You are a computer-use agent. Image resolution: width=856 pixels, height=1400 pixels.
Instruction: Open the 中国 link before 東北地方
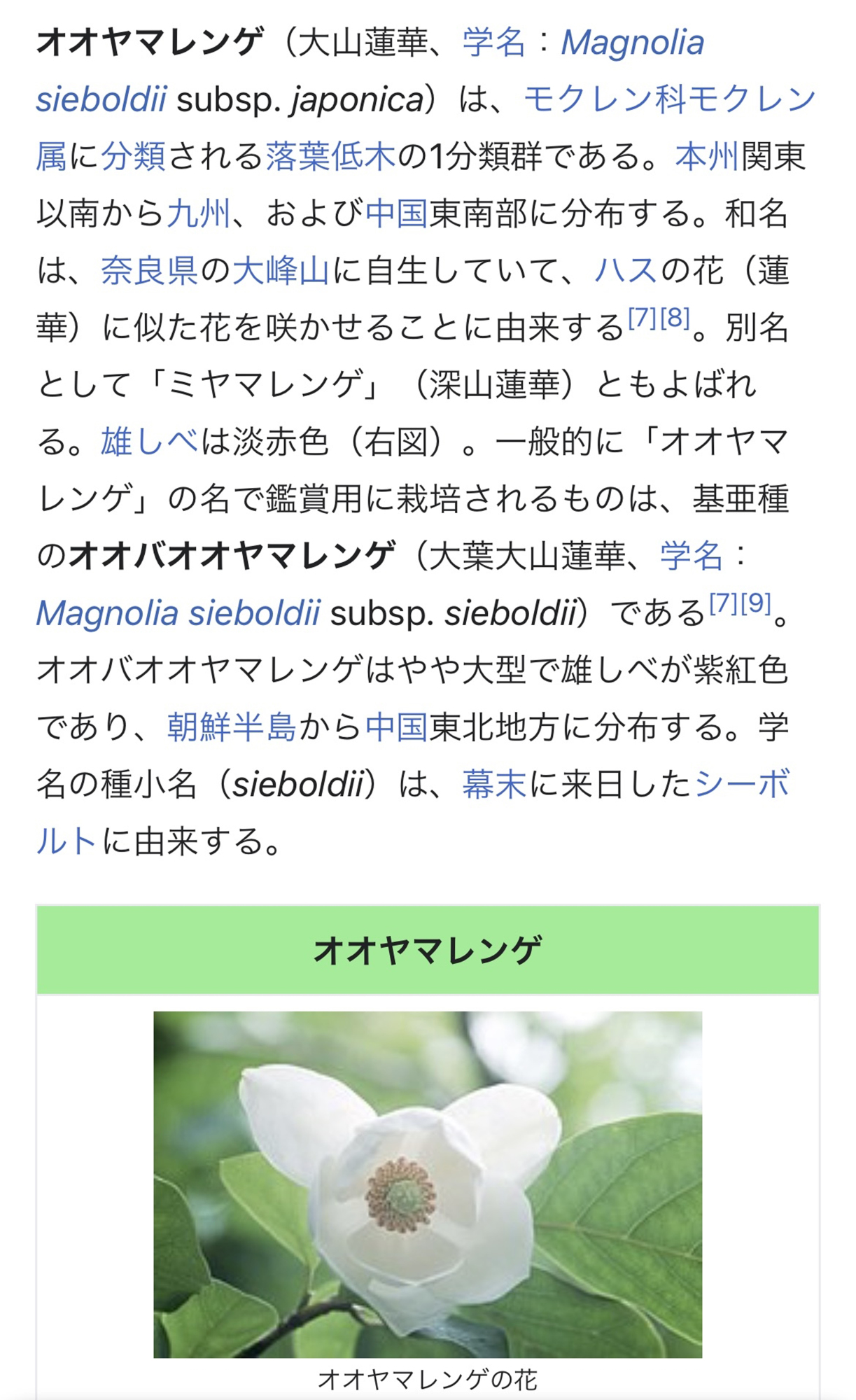(396, 727)
